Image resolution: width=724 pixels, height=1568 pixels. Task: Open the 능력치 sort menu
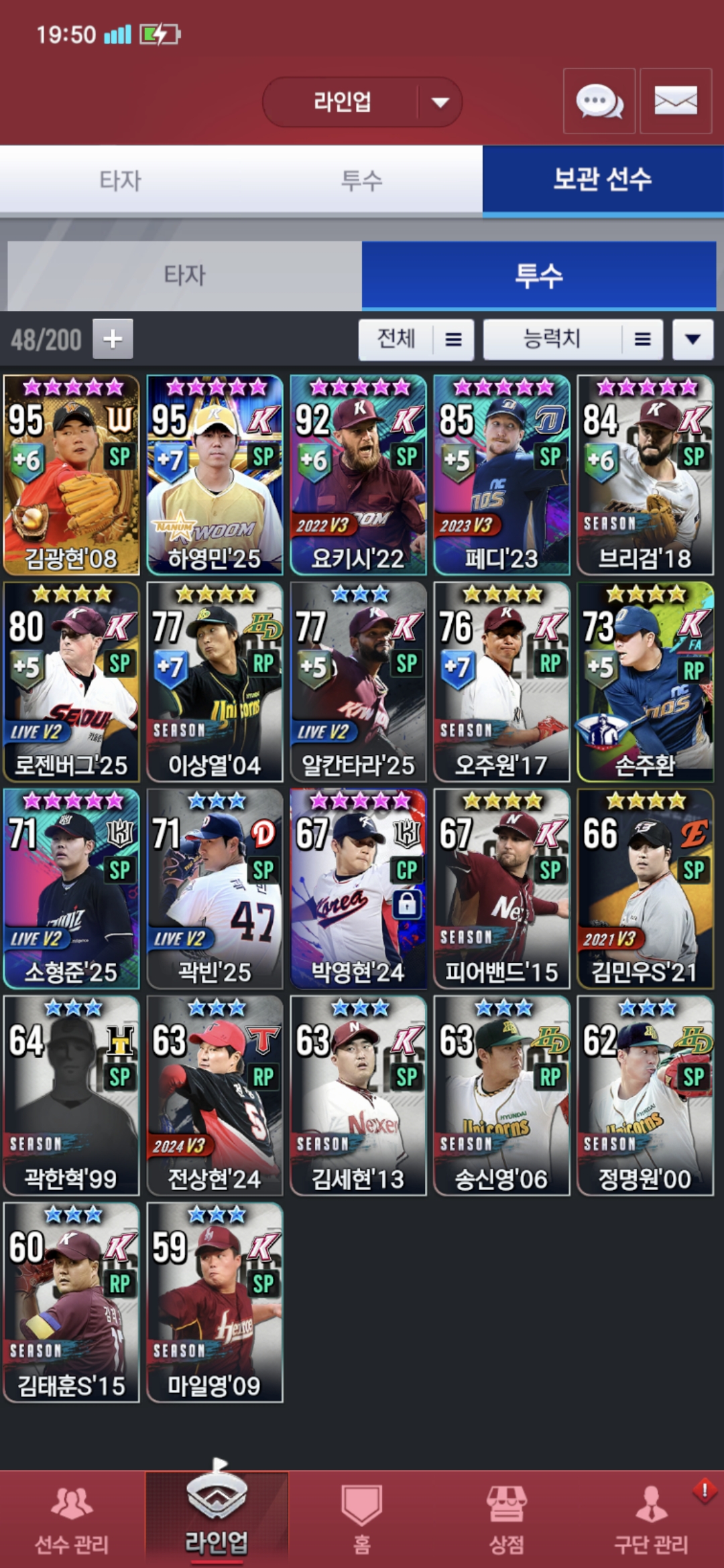(x=573, y=339)
